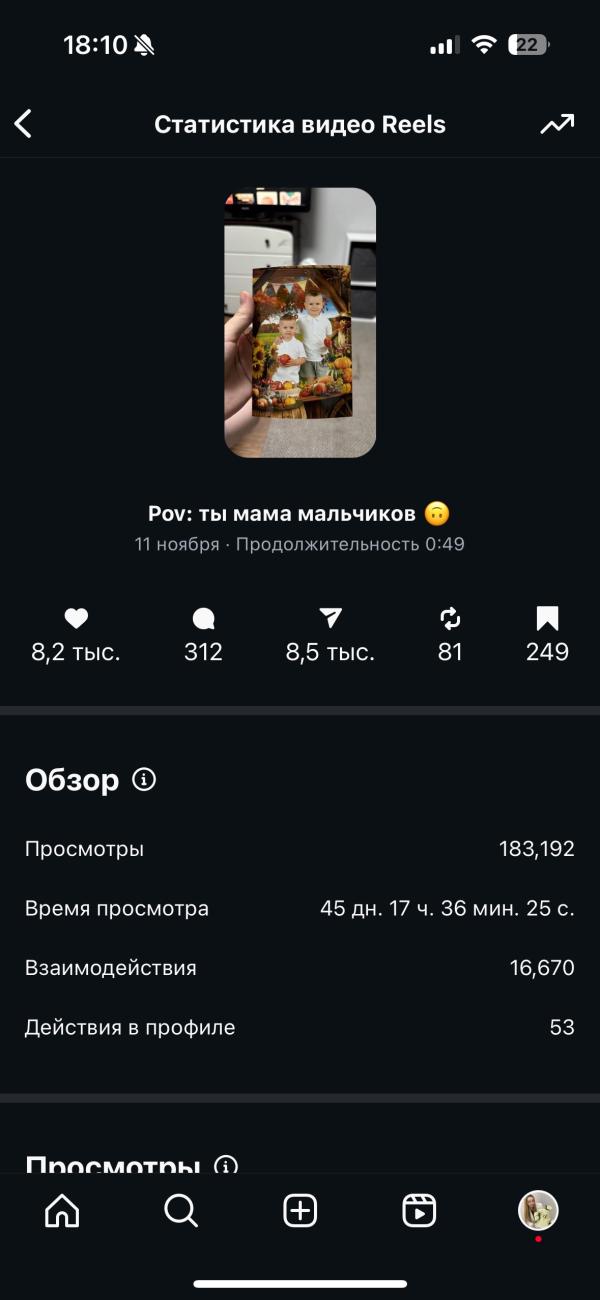Open the Search tab
The width and height of the screenshot is (600, 1300).
point(181,1211)
